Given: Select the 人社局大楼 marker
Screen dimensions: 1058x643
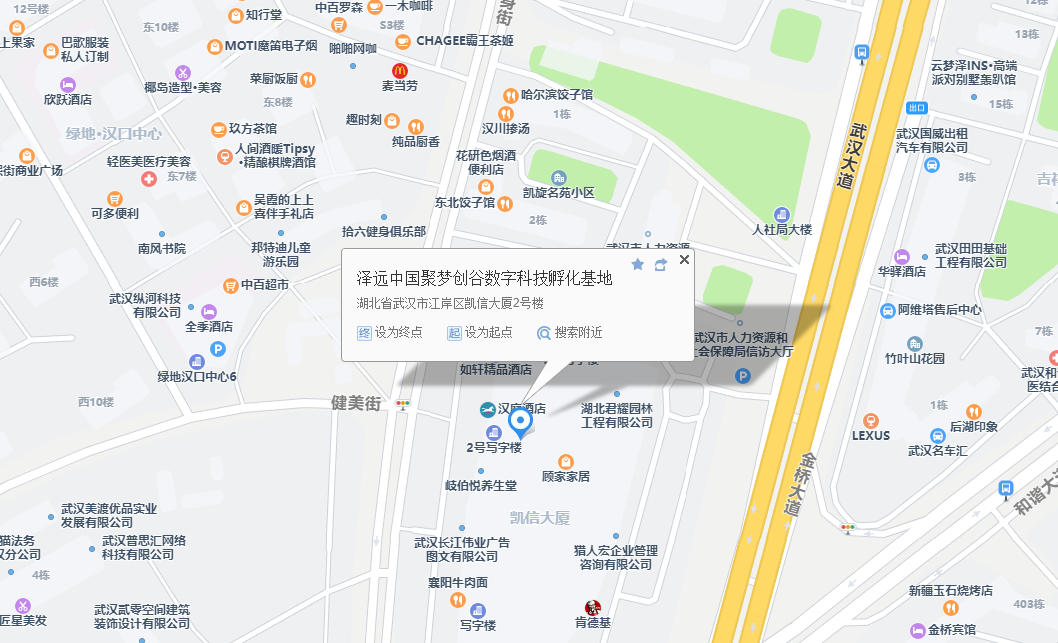Looking at the screenshot, I should pyautogui.click(x=781, y=214).
